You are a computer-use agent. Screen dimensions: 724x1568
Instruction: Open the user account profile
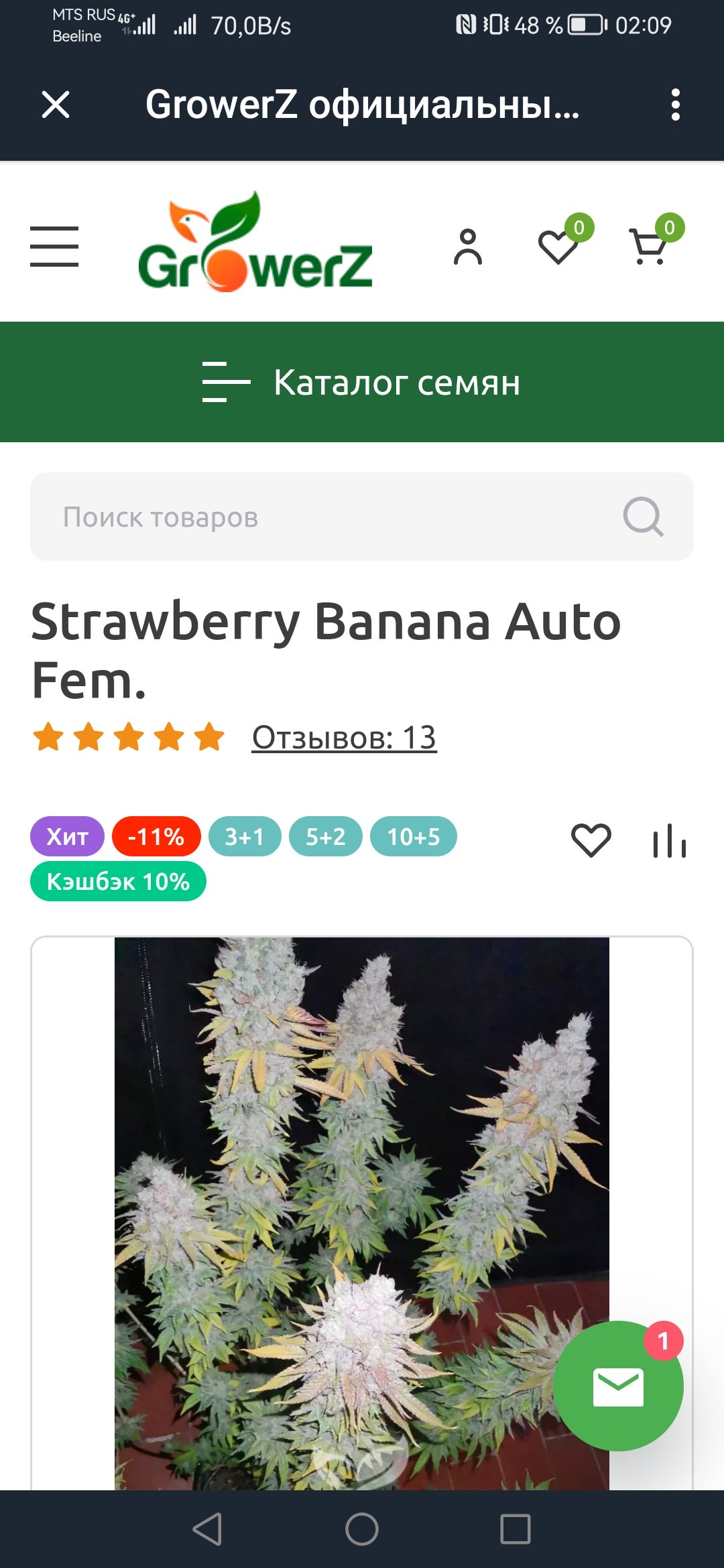tap(468, 247)
